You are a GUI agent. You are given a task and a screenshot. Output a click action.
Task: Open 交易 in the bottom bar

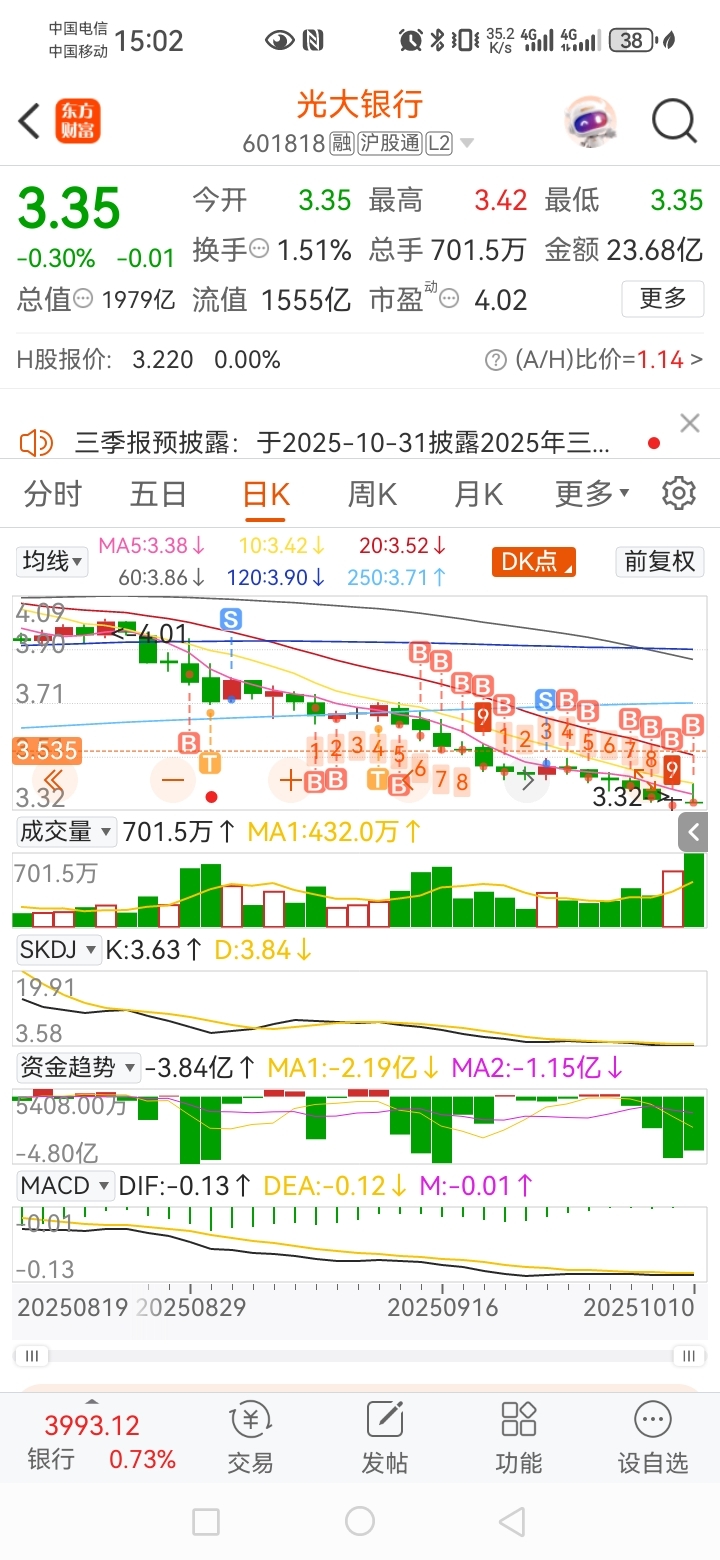tap(250, 1439)
